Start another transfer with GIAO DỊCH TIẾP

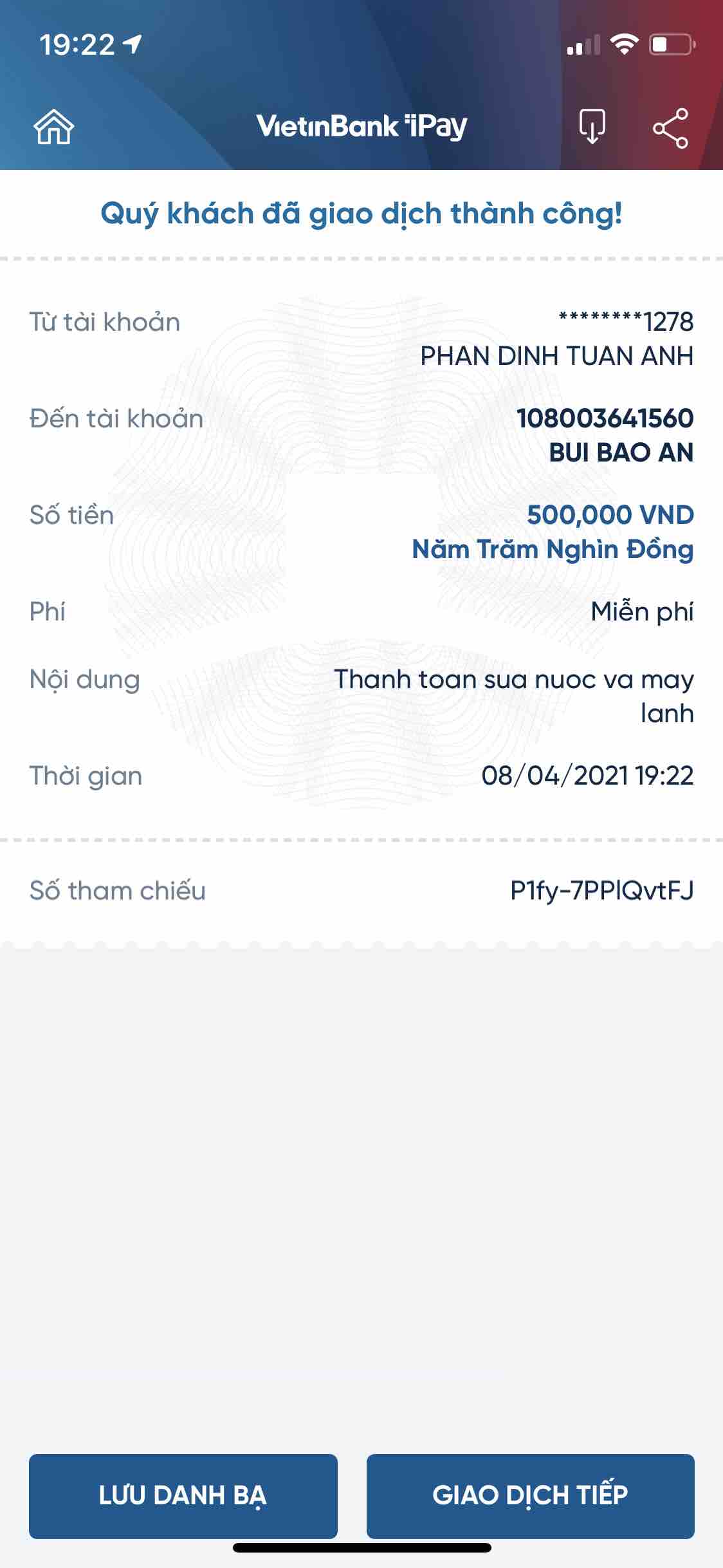pyautogui.click(x=530, y=1496)
